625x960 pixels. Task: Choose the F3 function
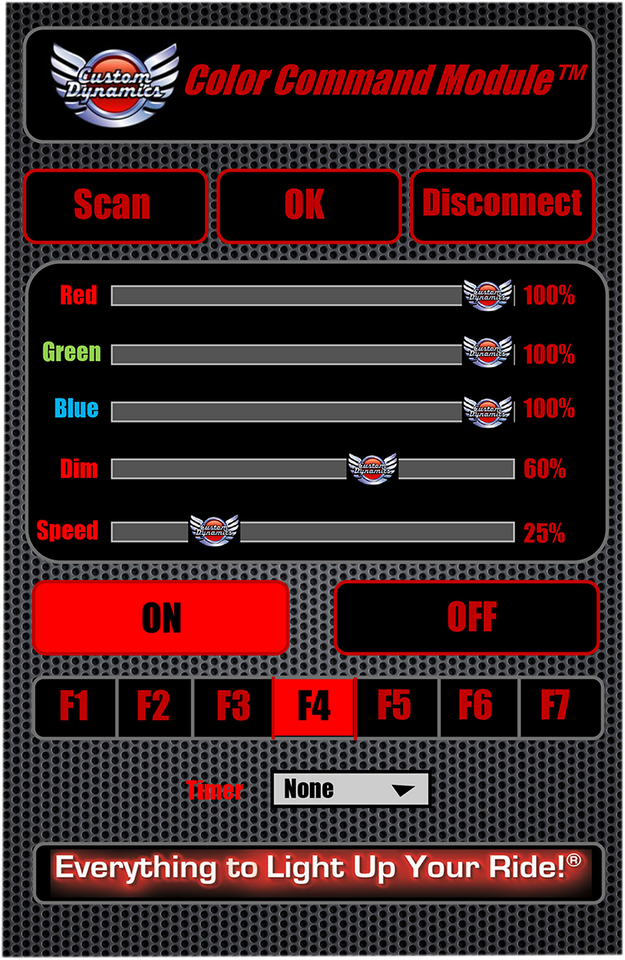coord(233,708)
